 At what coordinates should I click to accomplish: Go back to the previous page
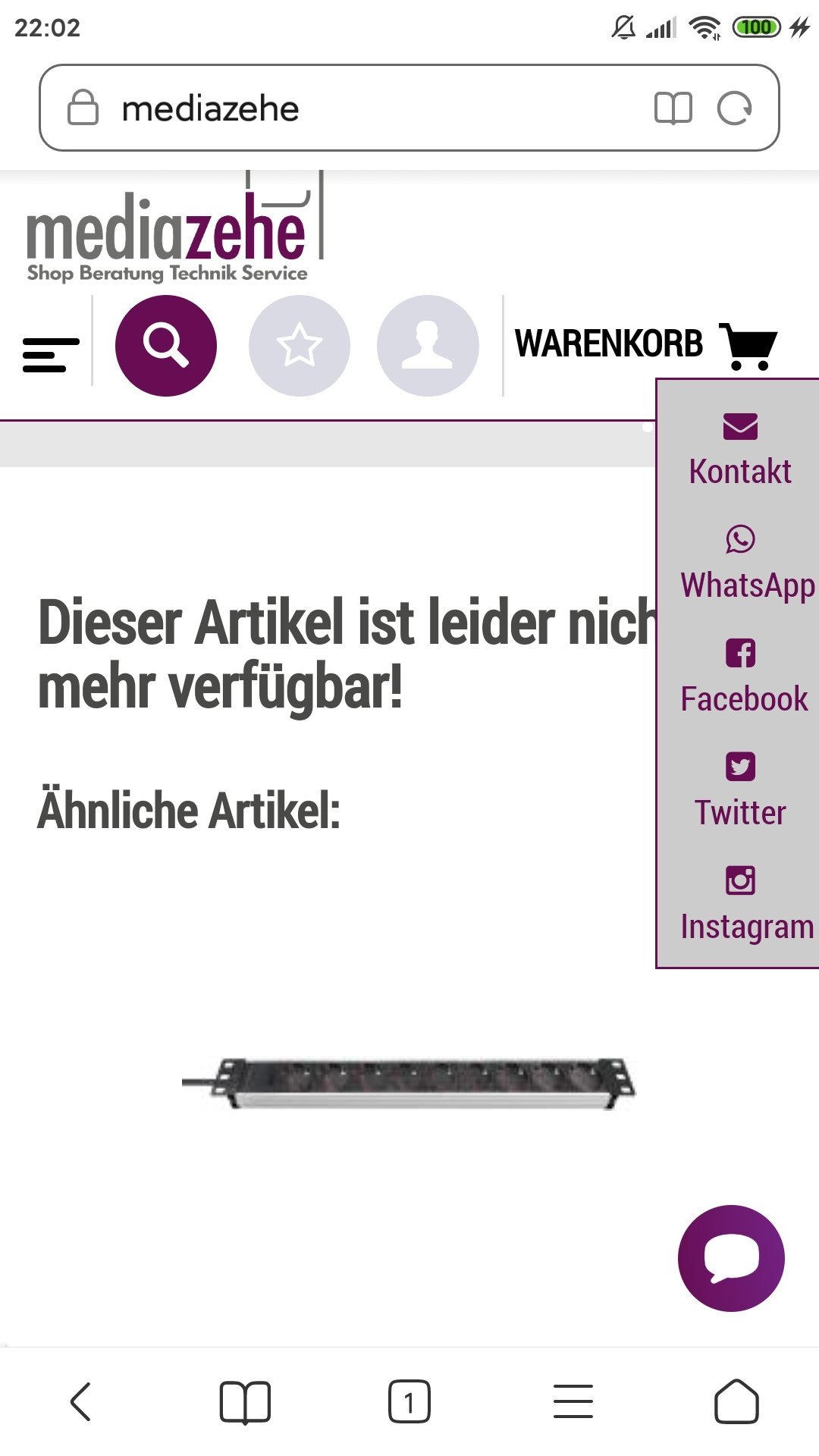tap(81, 1401)
